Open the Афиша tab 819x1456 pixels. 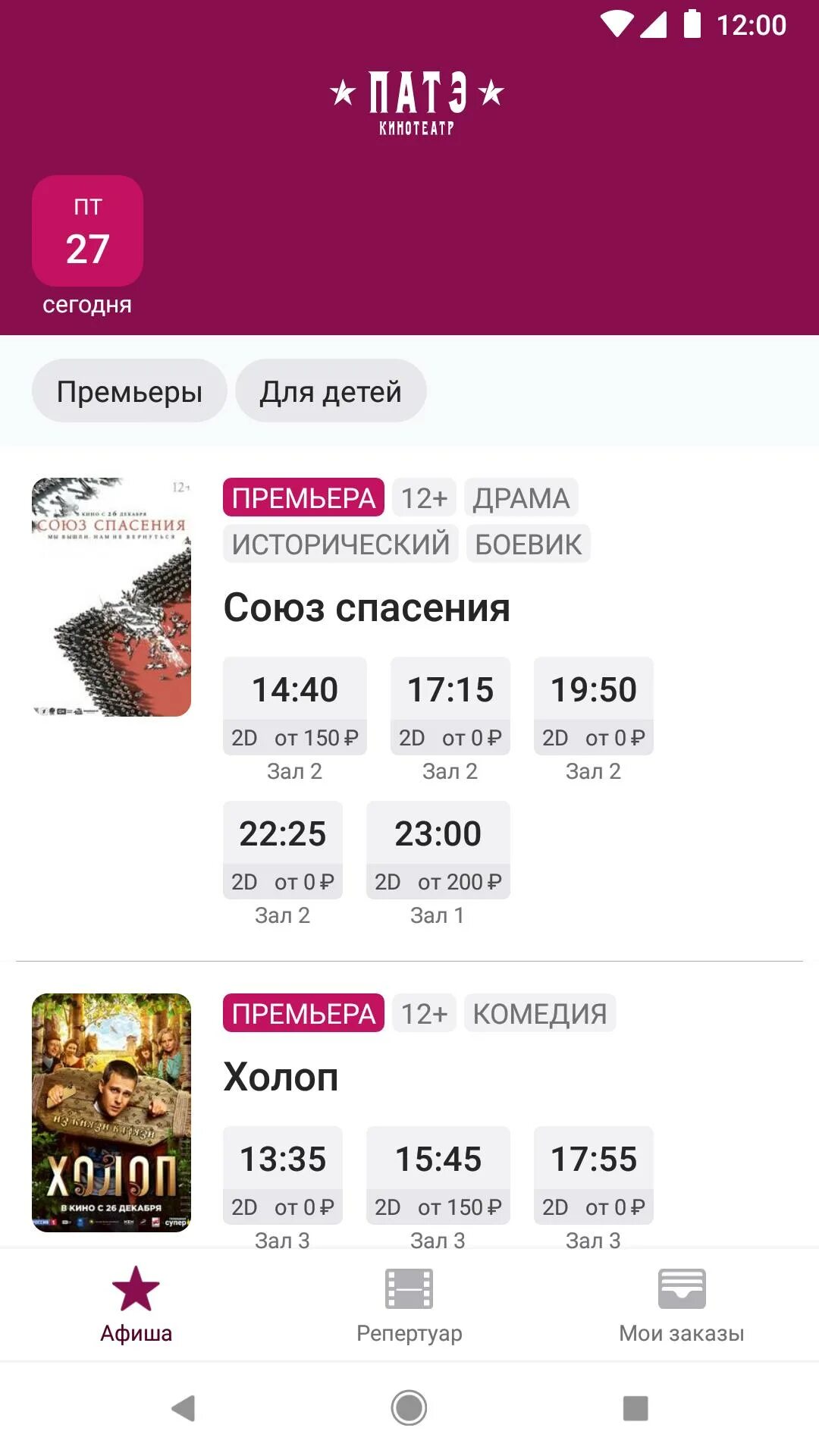coord(136,1305)
